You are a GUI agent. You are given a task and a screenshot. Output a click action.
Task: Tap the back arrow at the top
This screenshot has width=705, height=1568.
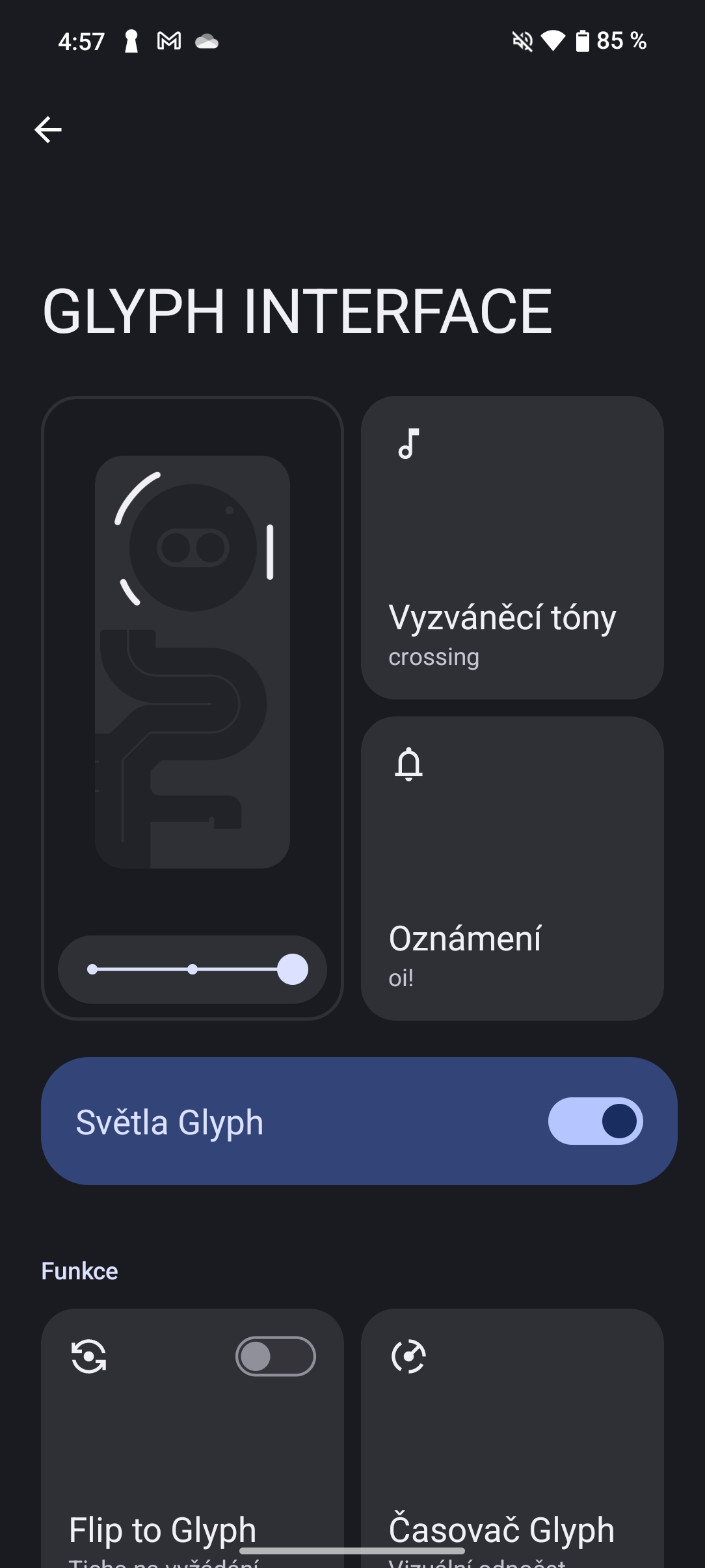[x=49, y=129]
